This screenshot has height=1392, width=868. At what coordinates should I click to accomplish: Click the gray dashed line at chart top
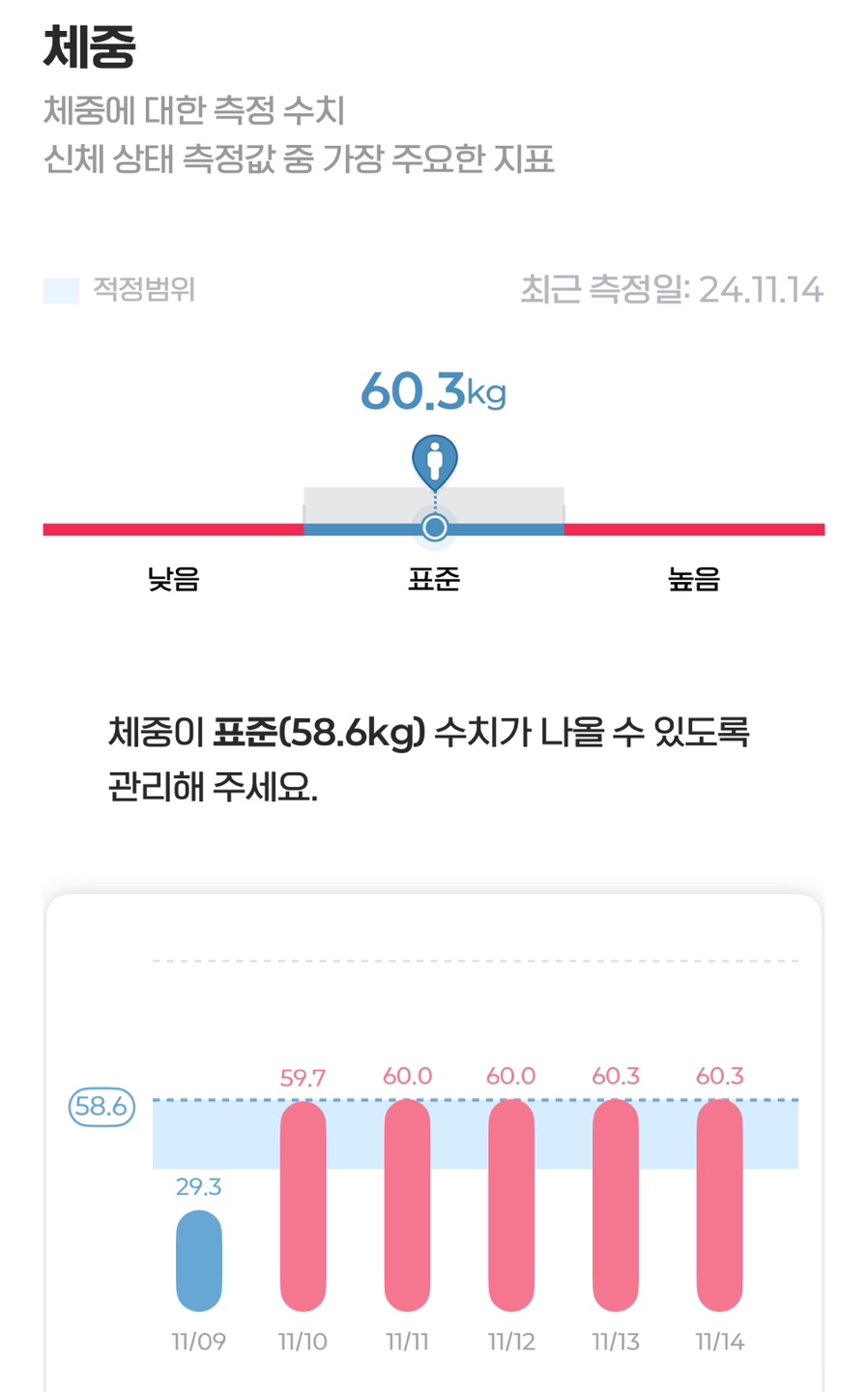(474, 960)
